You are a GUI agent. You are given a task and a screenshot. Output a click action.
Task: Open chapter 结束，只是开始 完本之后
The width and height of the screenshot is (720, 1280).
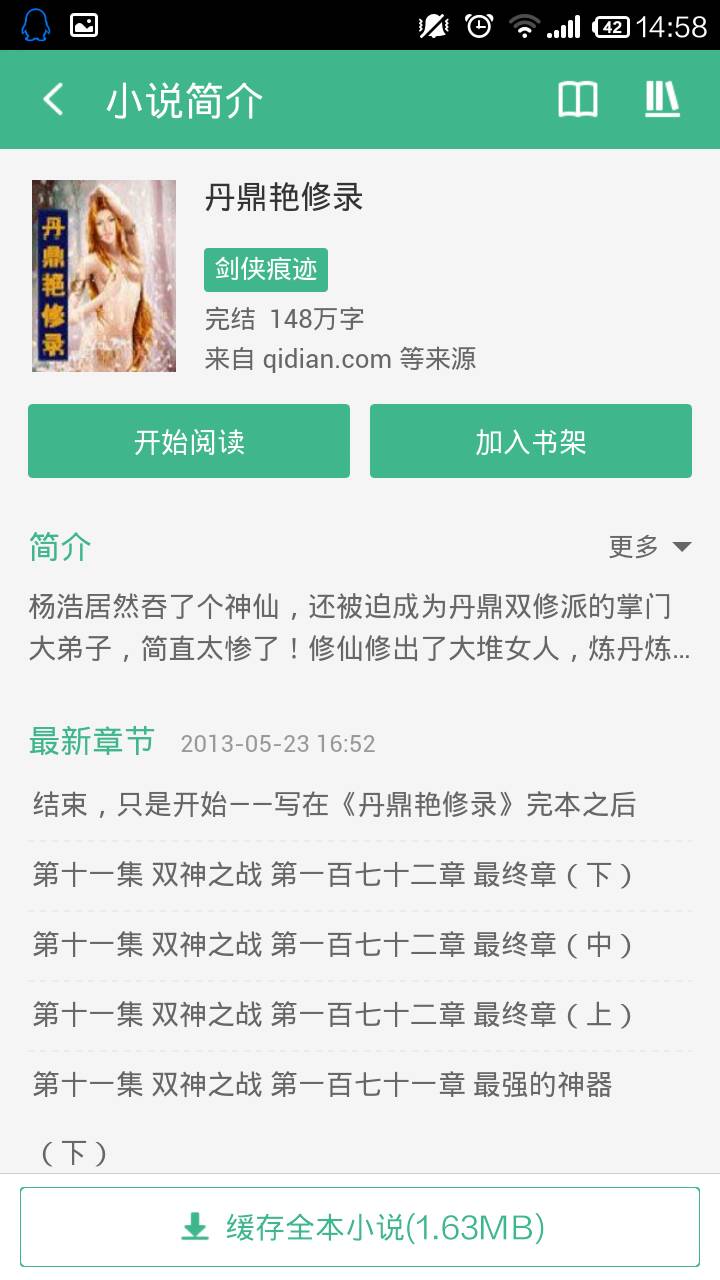(x=360, y=805)
